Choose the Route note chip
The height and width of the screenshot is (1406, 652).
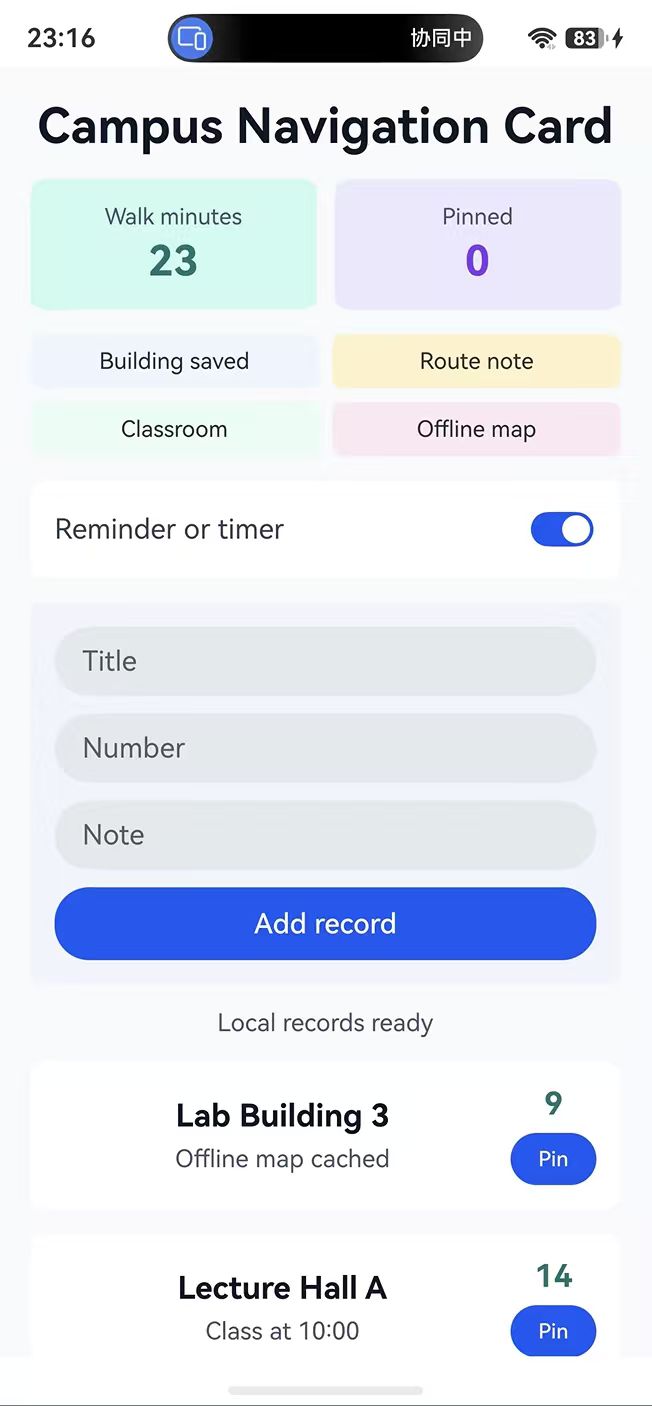click(x=477, y=361)
